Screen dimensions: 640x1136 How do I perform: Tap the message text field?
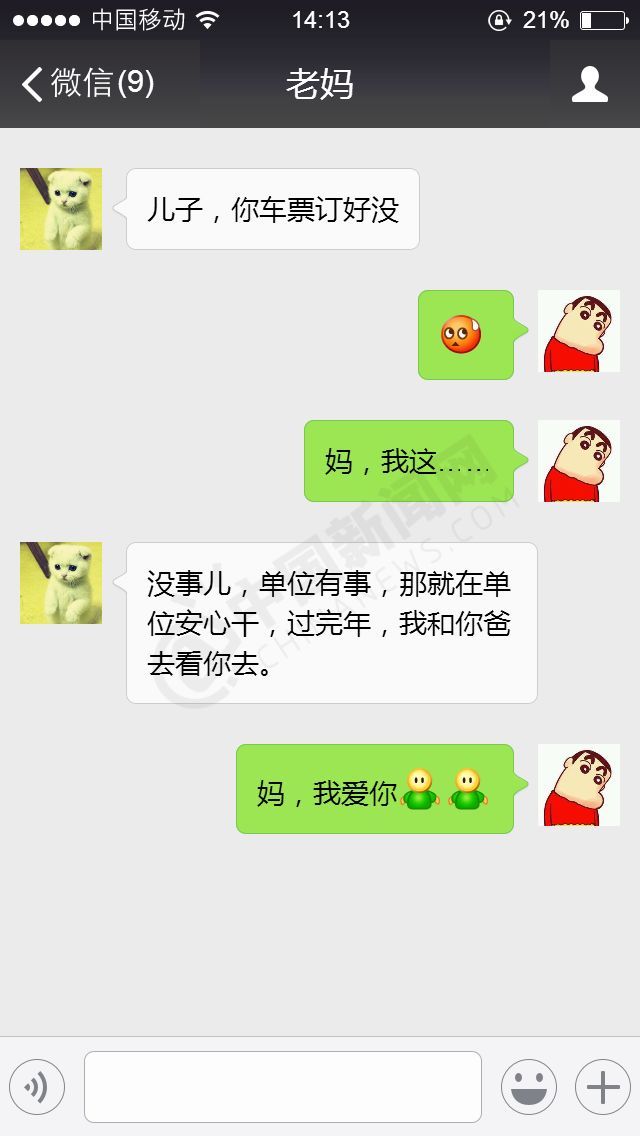(x=282, y=1087)
